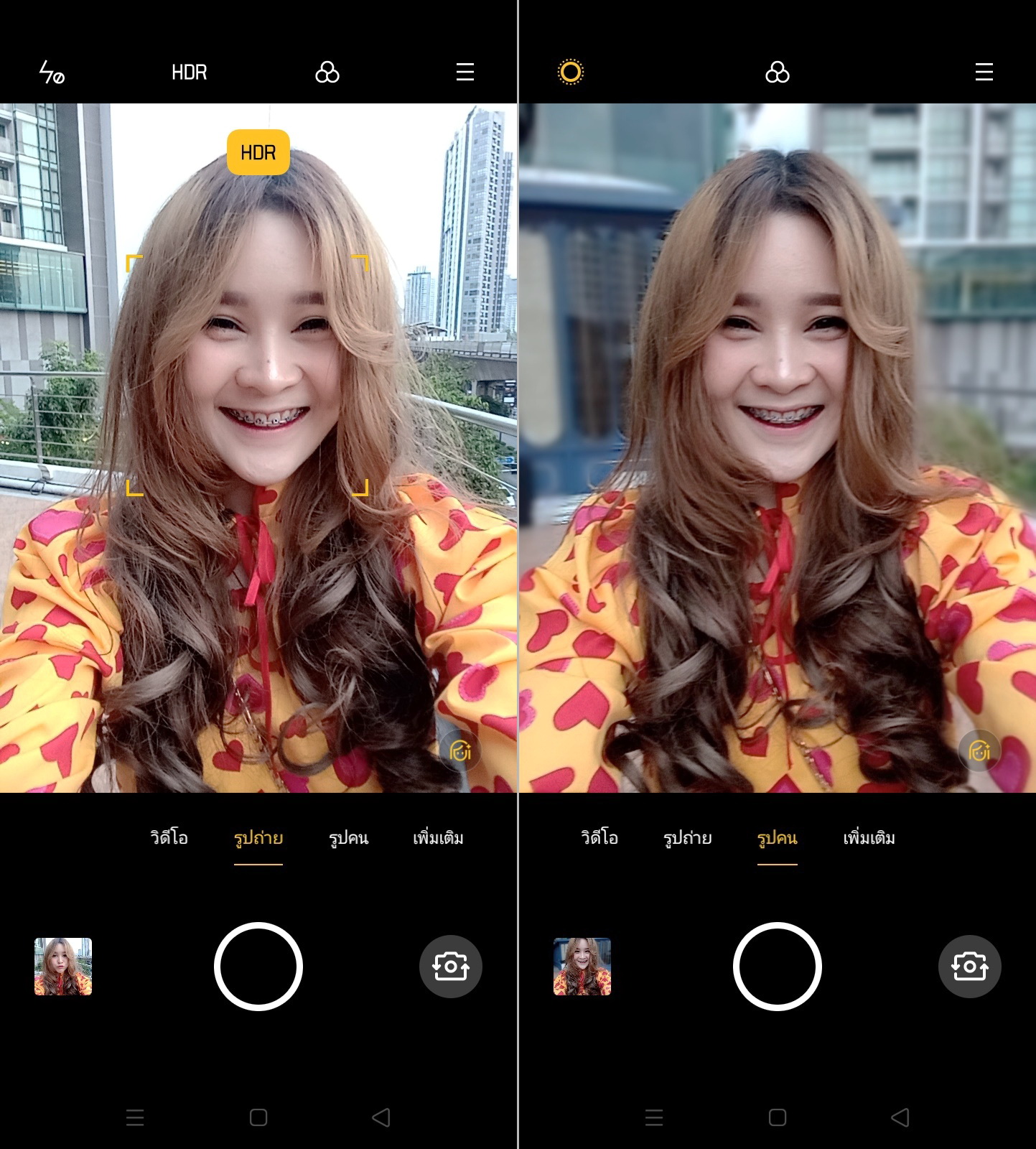
Task: Select รูปถ่าย mode on the portrait screen
Action: (687, 837)
